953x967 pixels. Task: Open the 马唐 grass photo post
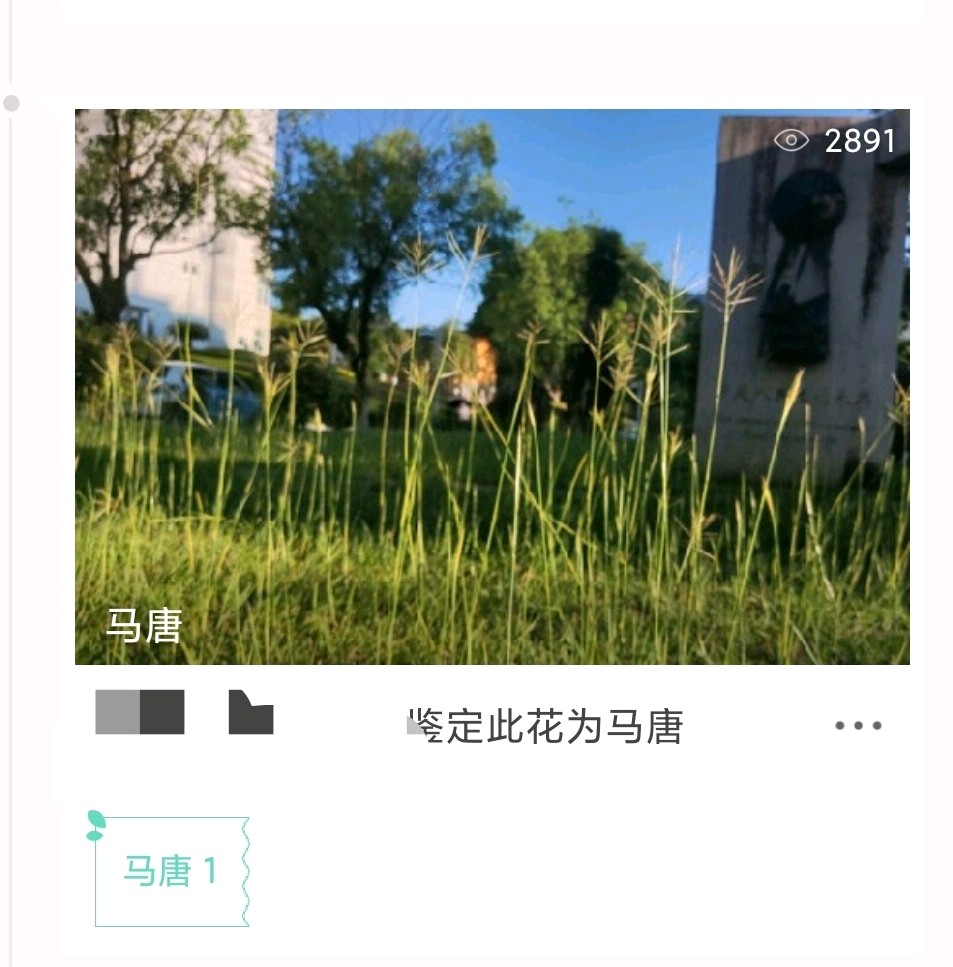coord(492,386)
